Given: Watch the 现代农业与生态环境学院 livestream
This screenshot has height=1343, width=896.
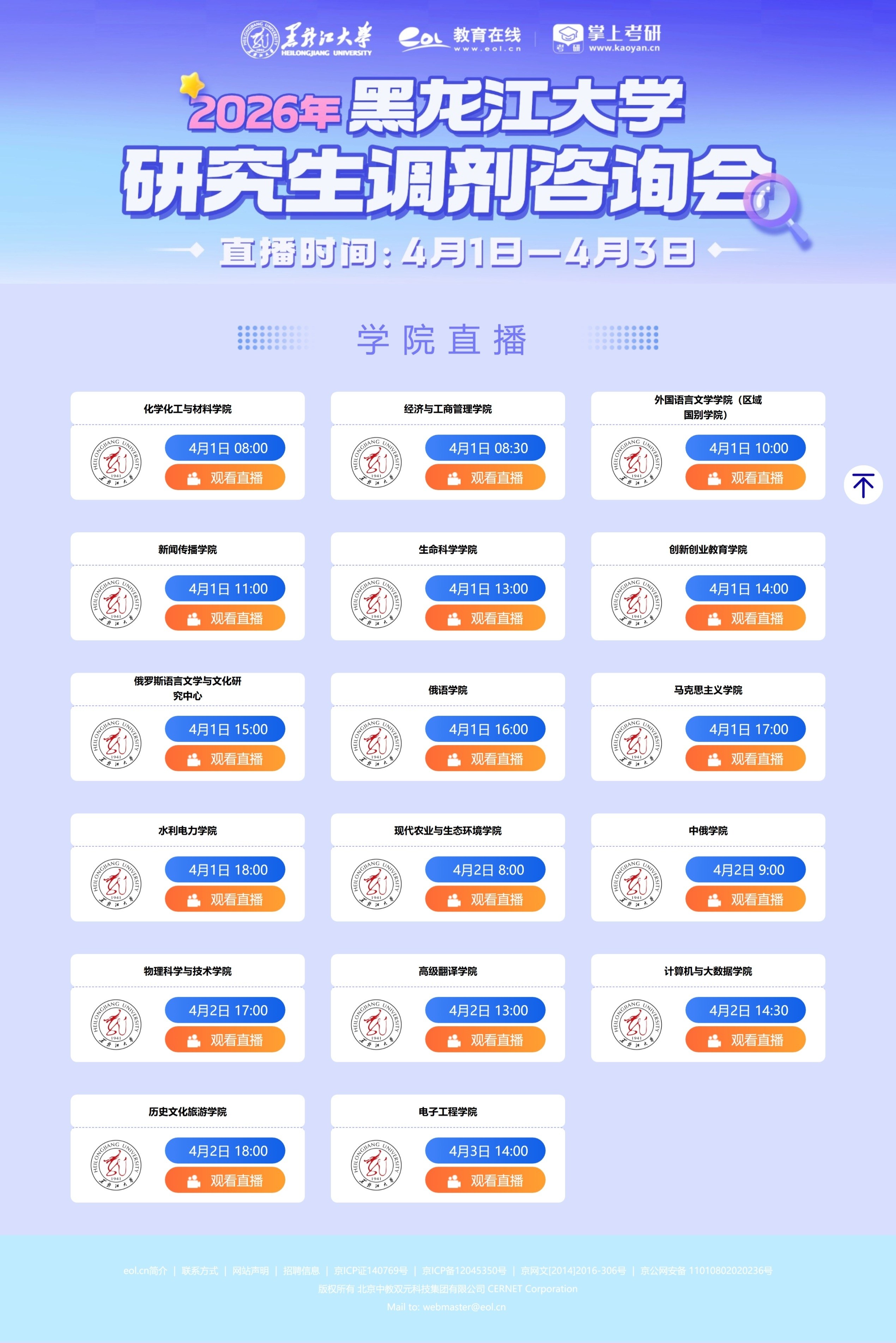Looking at the screenshot, I should [485, 899].
